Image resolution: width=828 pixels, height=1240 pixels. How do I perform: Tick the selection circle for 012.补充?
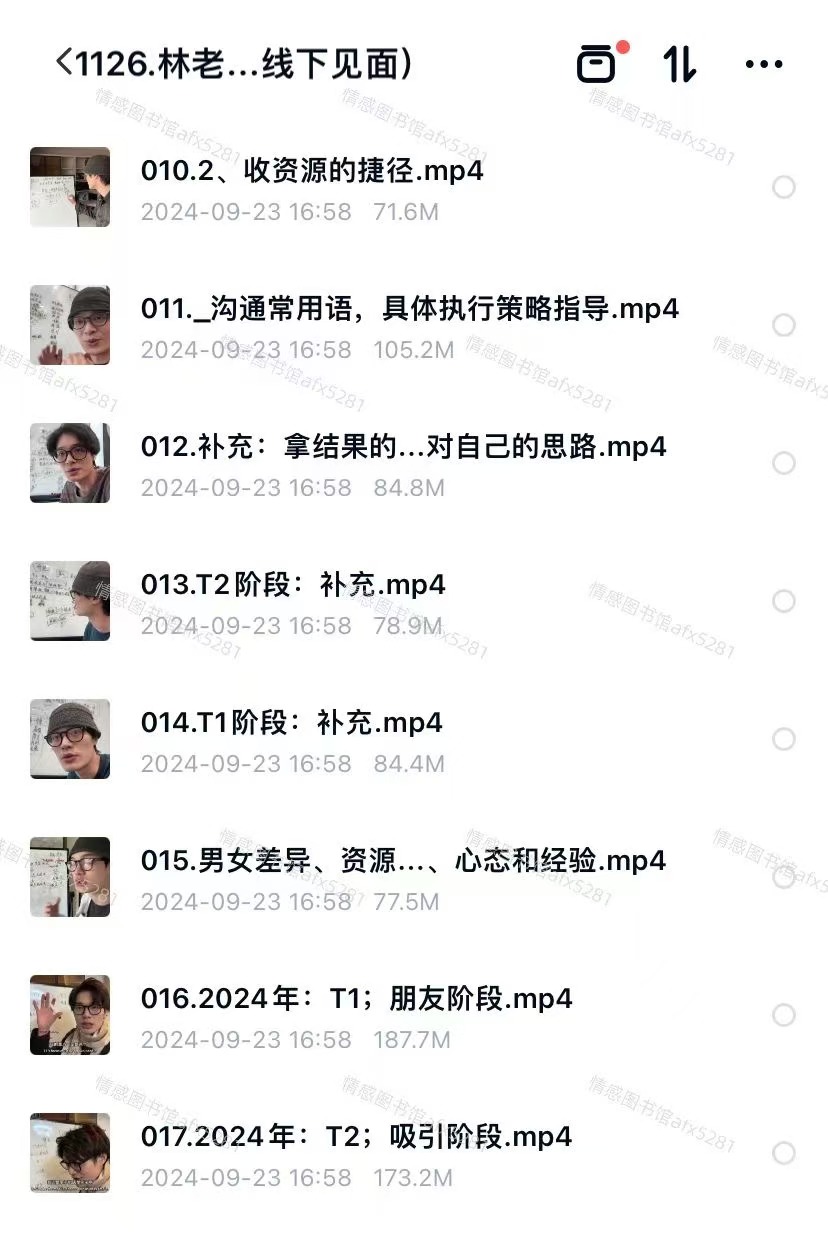pos(784,463)
